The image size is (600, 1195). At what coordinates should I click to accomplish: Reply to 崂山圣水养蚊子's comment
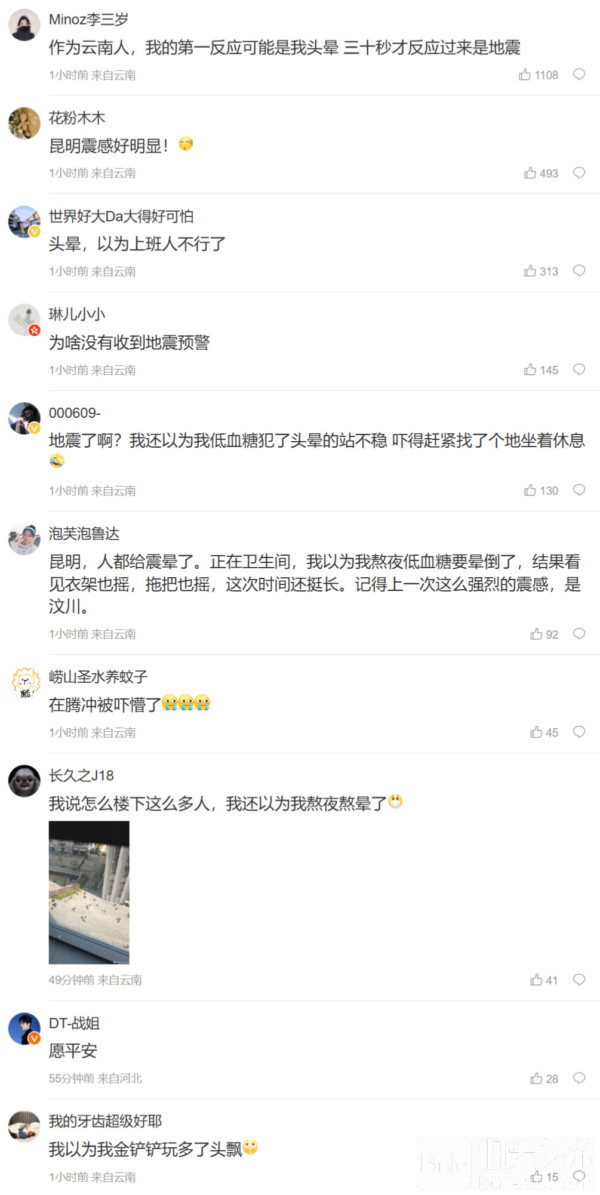point(579,732)
